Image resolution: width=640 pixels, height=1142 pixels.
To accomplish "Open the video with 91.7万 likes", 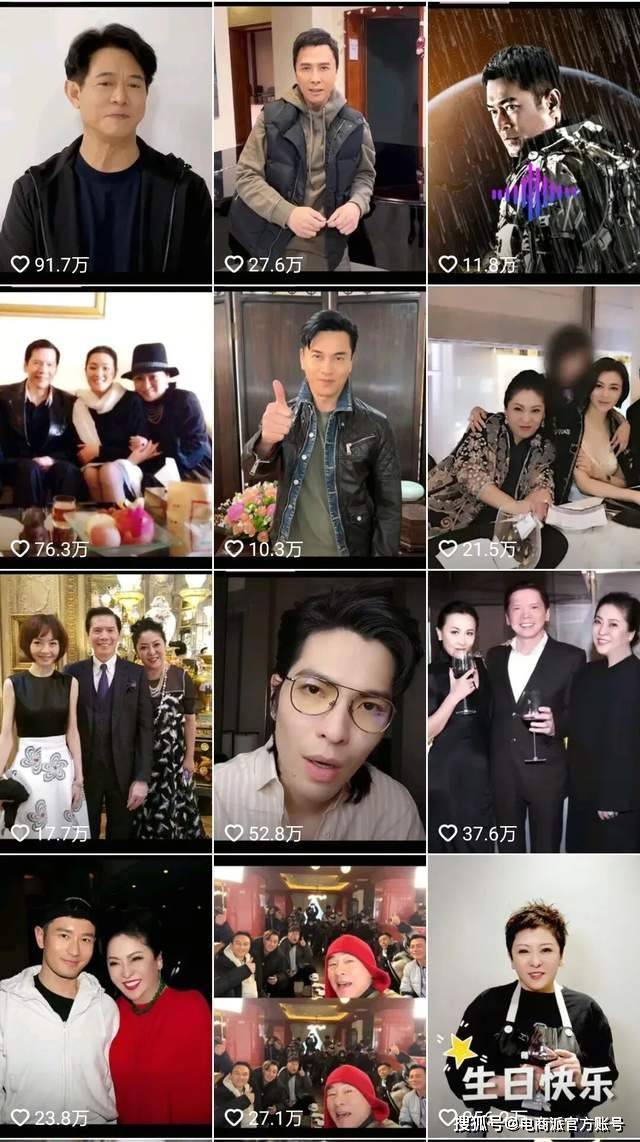I will (x=106, y=143).
